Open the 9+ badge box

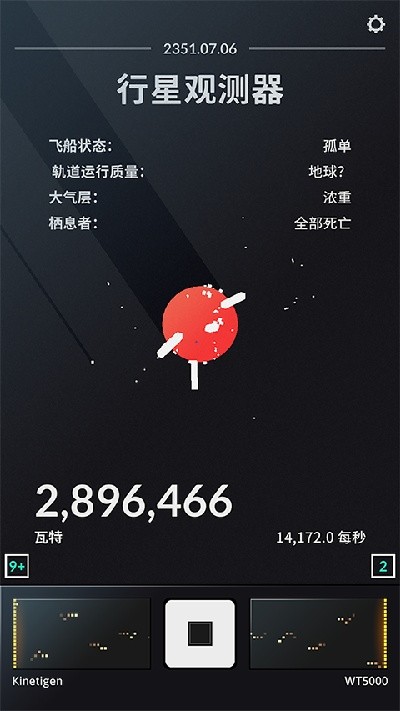pyautogui.click(x=17, y=566)
